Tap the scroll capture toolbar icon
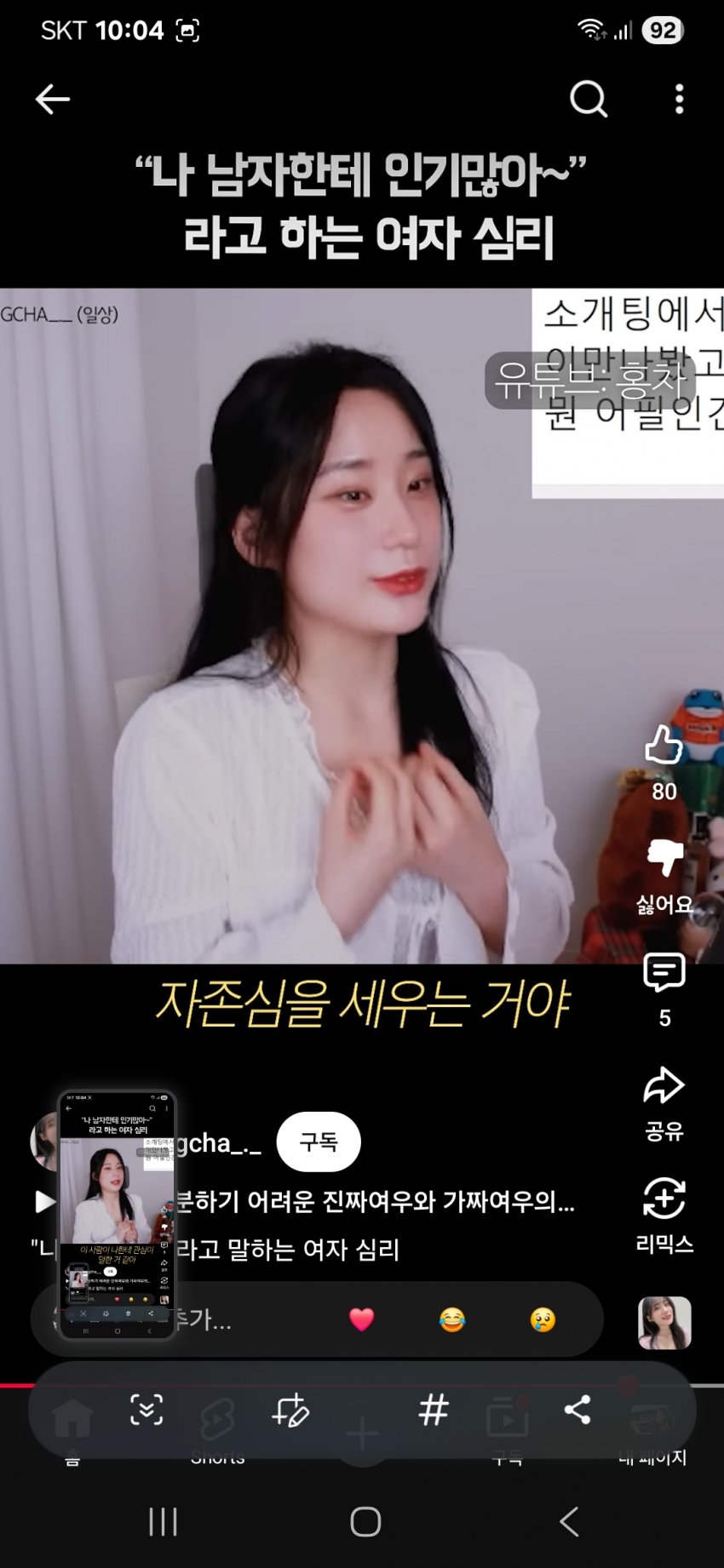724x1568 pixels. point(147,1411)
